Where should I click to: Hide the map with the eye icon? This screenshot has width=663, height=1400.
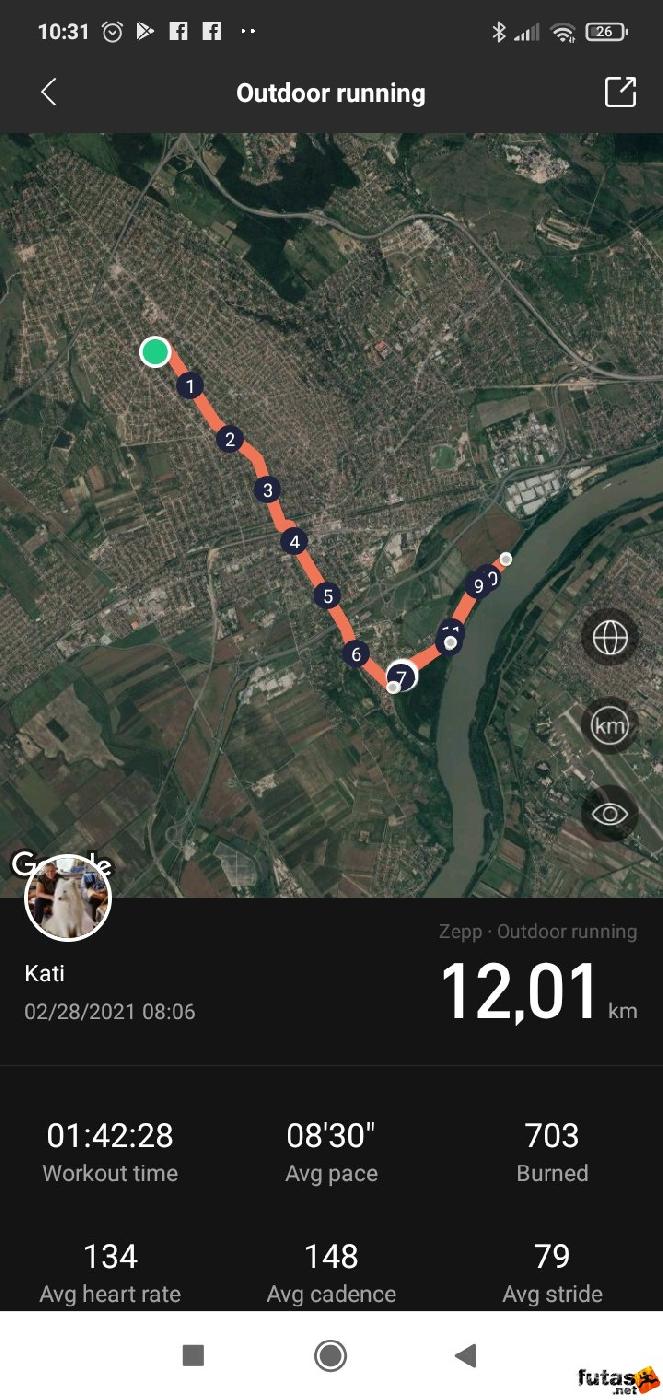coord(609,814)
